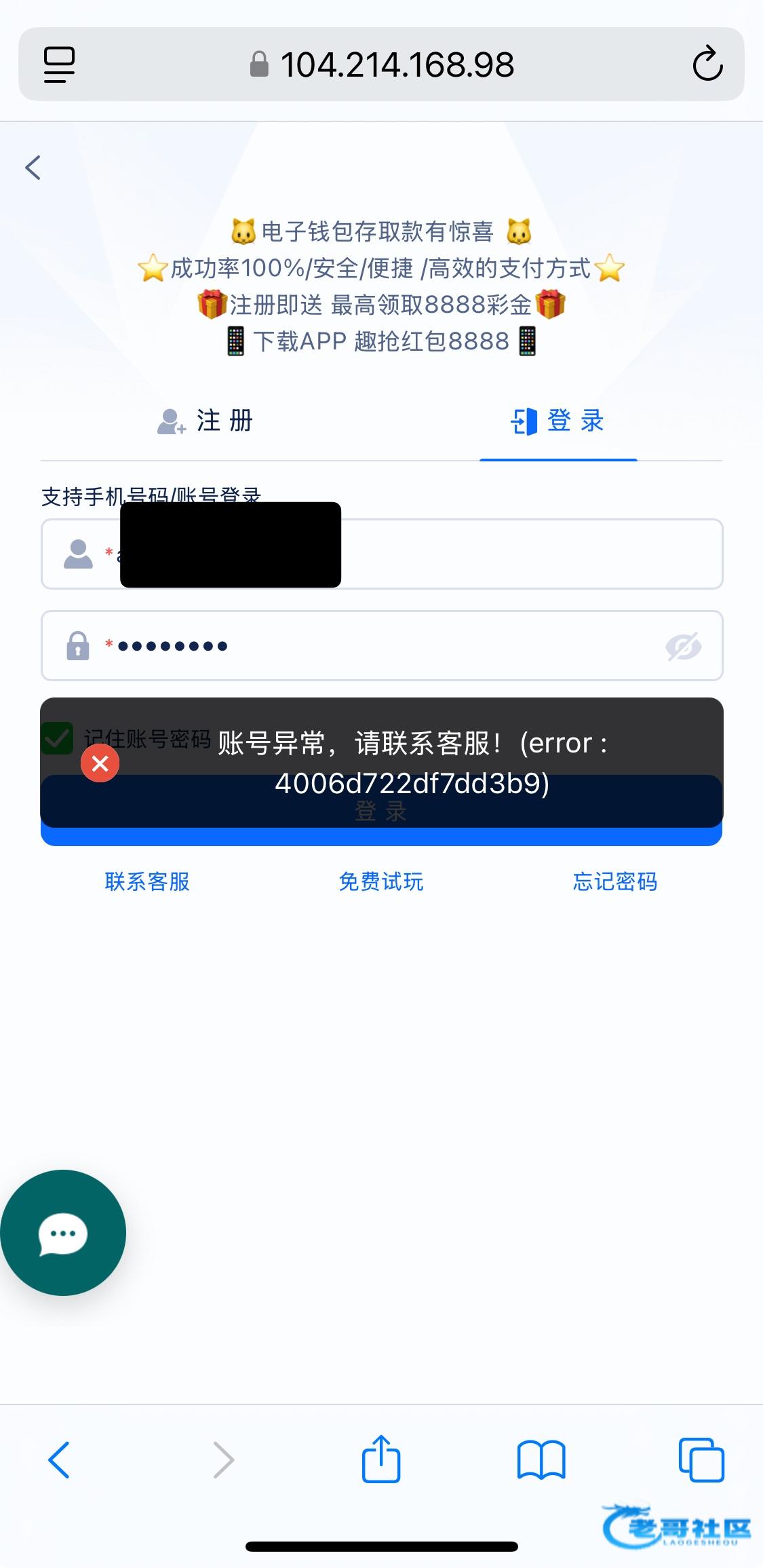Go back with Safari's bottom back arrow
This screenshot has width=763, height=1568.
[59, 1459]
